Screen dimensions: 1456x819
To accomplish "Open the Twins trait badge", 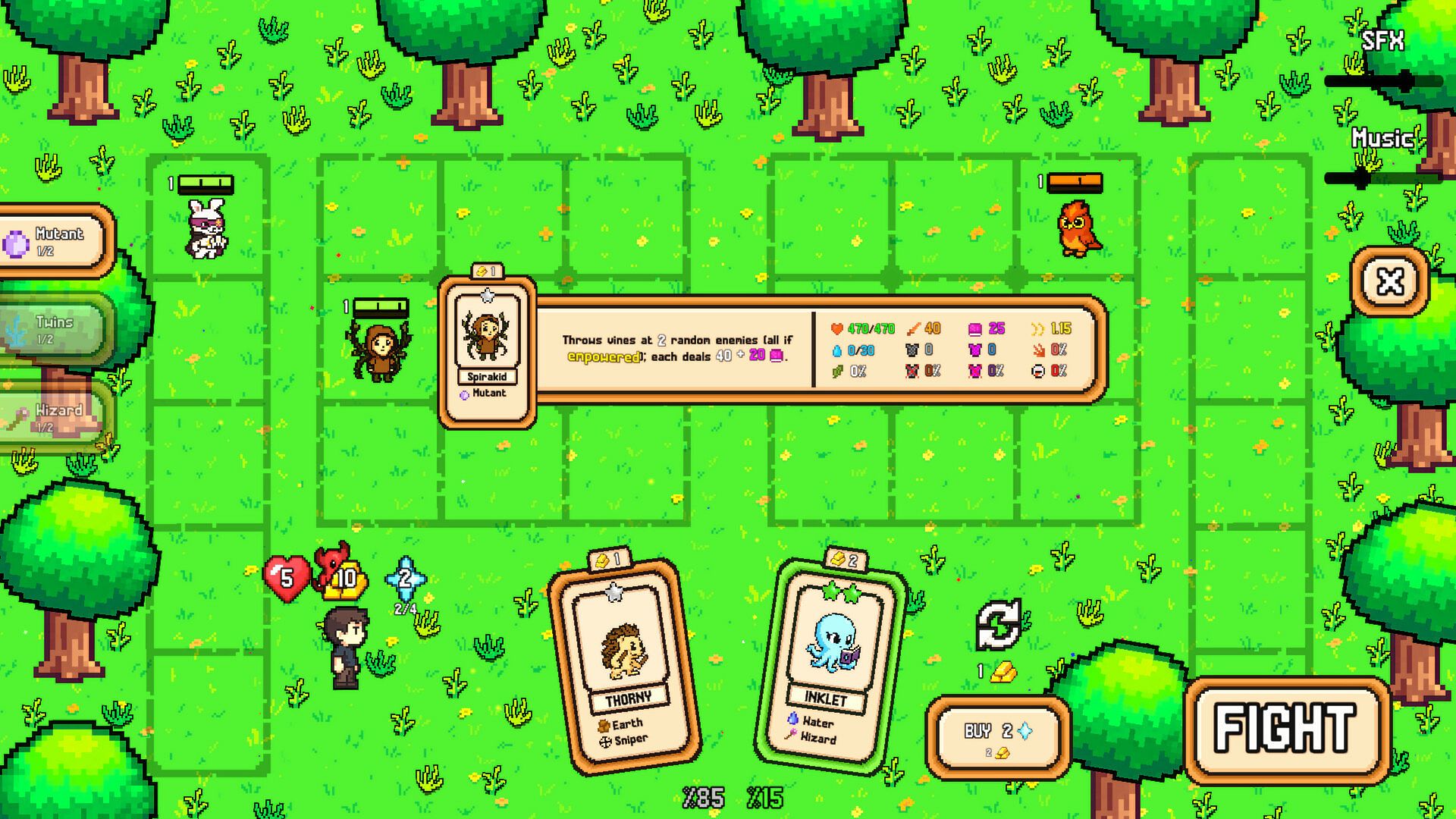I will tap(53, 329).
